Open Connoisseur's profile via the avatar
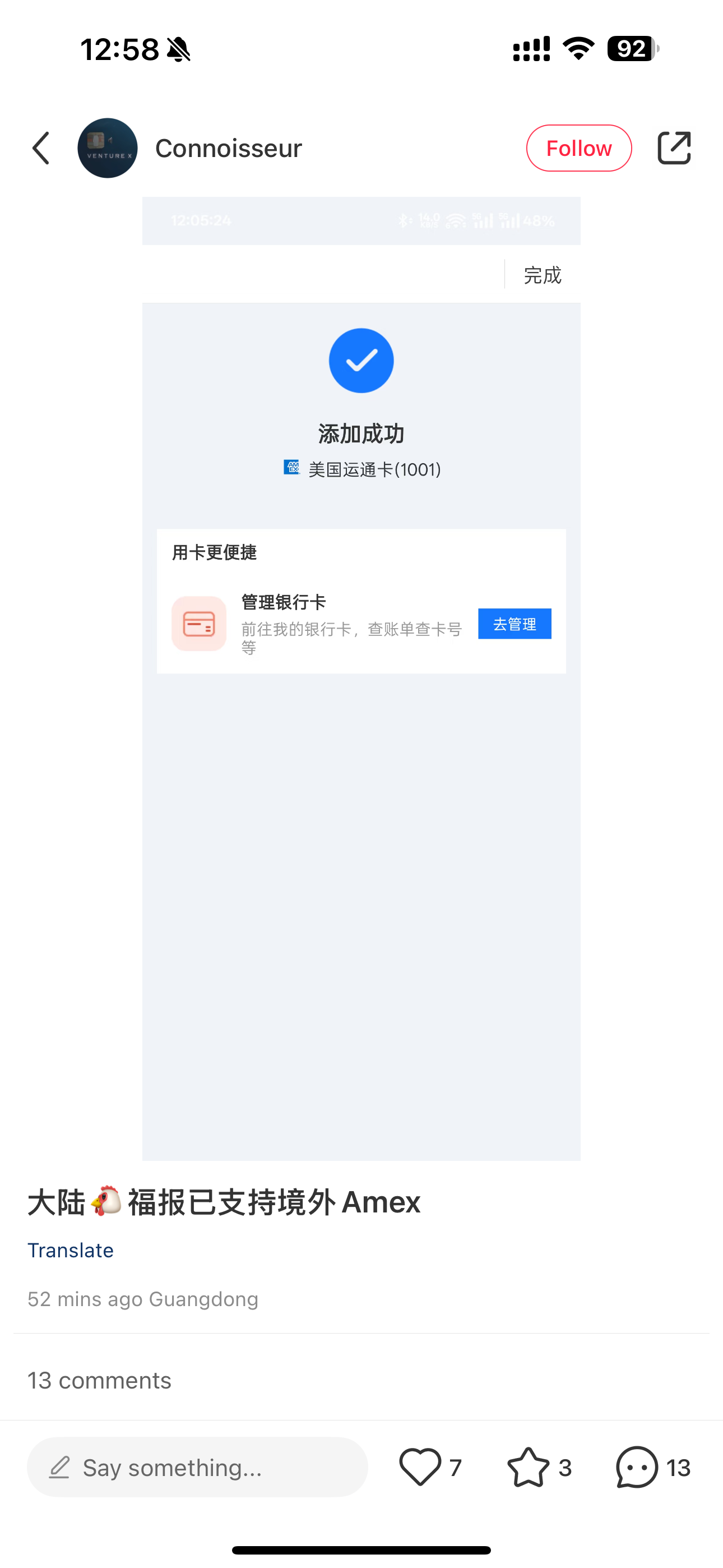This screenshot has width=723, height=1568. click(108, 148)
